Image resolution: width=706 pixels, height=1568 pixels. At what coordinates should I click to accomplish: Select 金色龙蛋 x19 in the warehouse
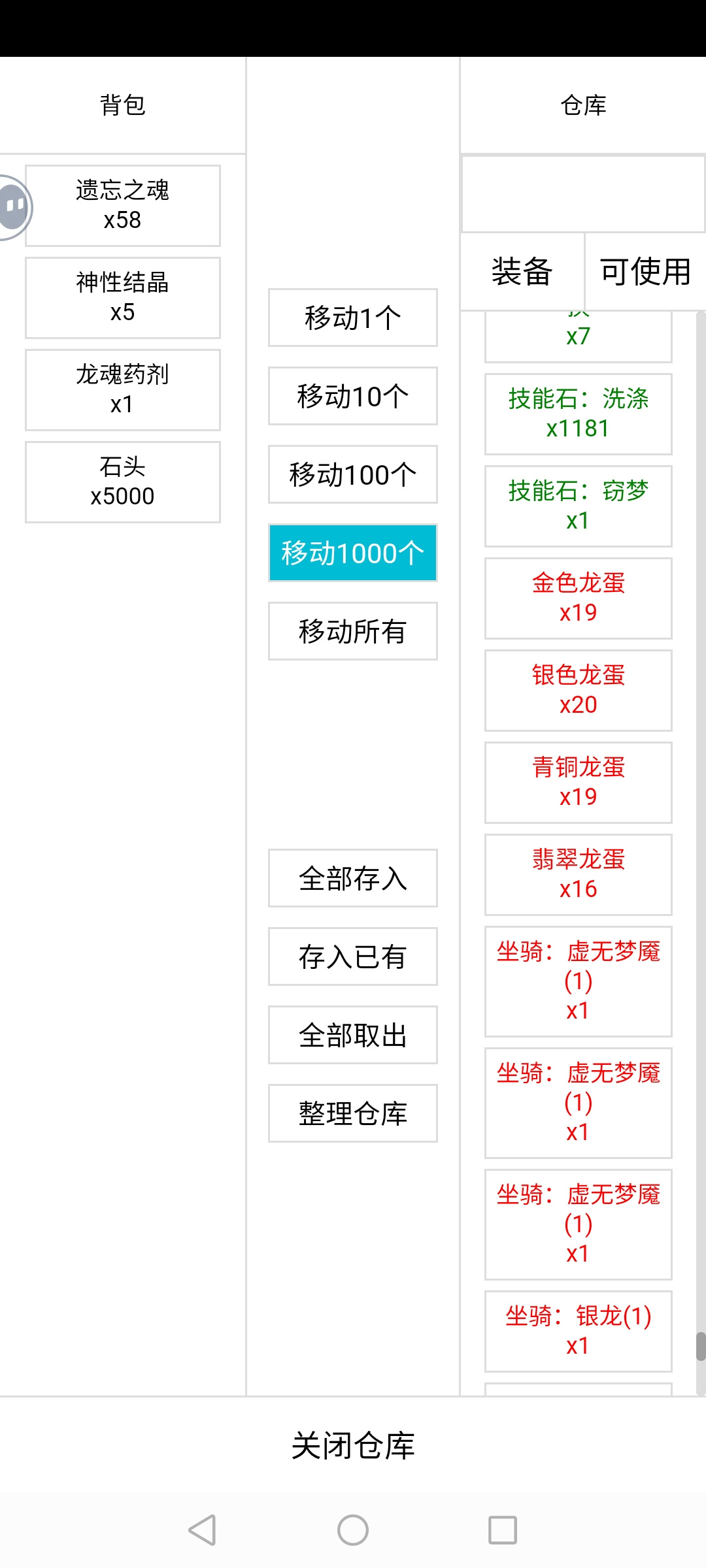tap(579, 598)
